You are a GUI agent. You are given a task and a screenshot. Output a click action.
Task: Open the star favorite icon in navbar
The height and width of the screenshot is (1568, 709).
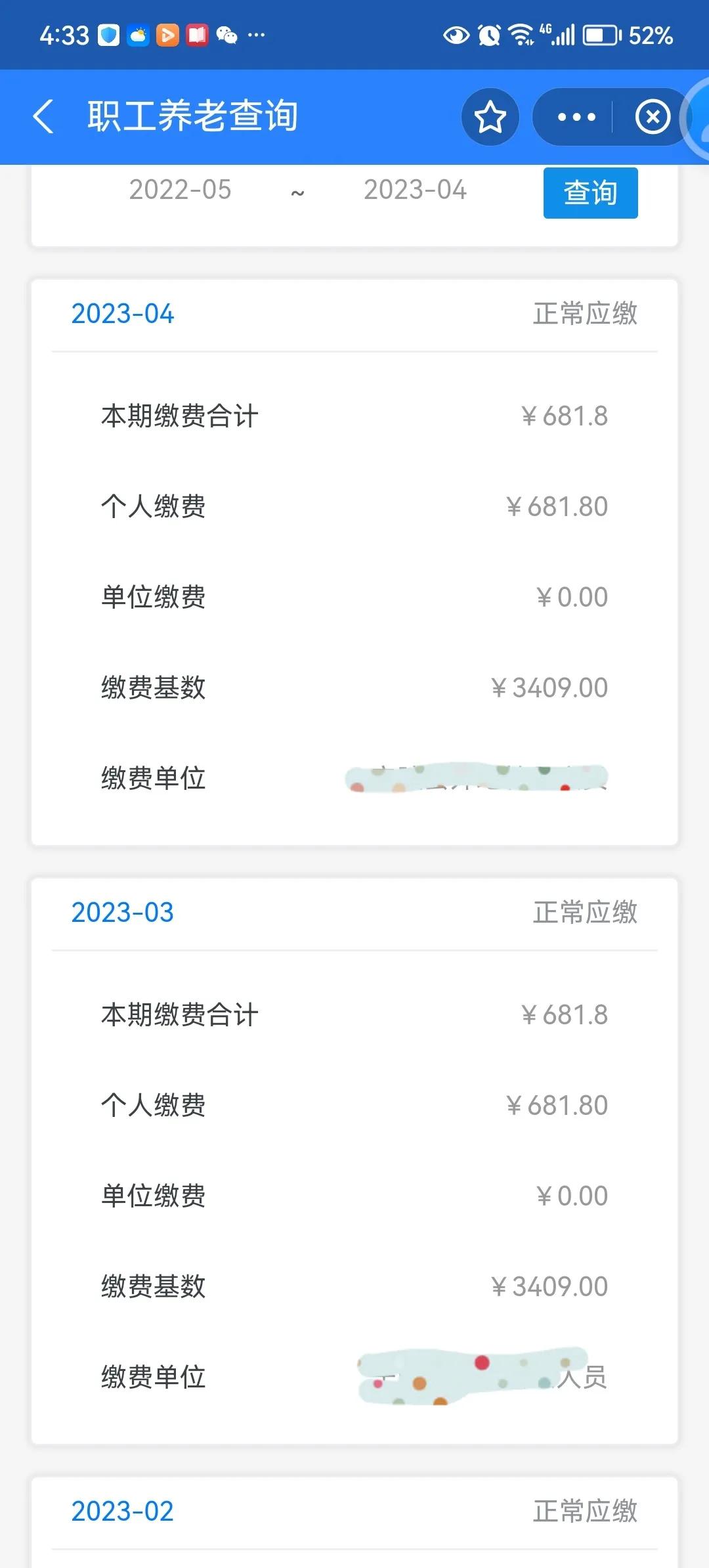coord(490,117)
